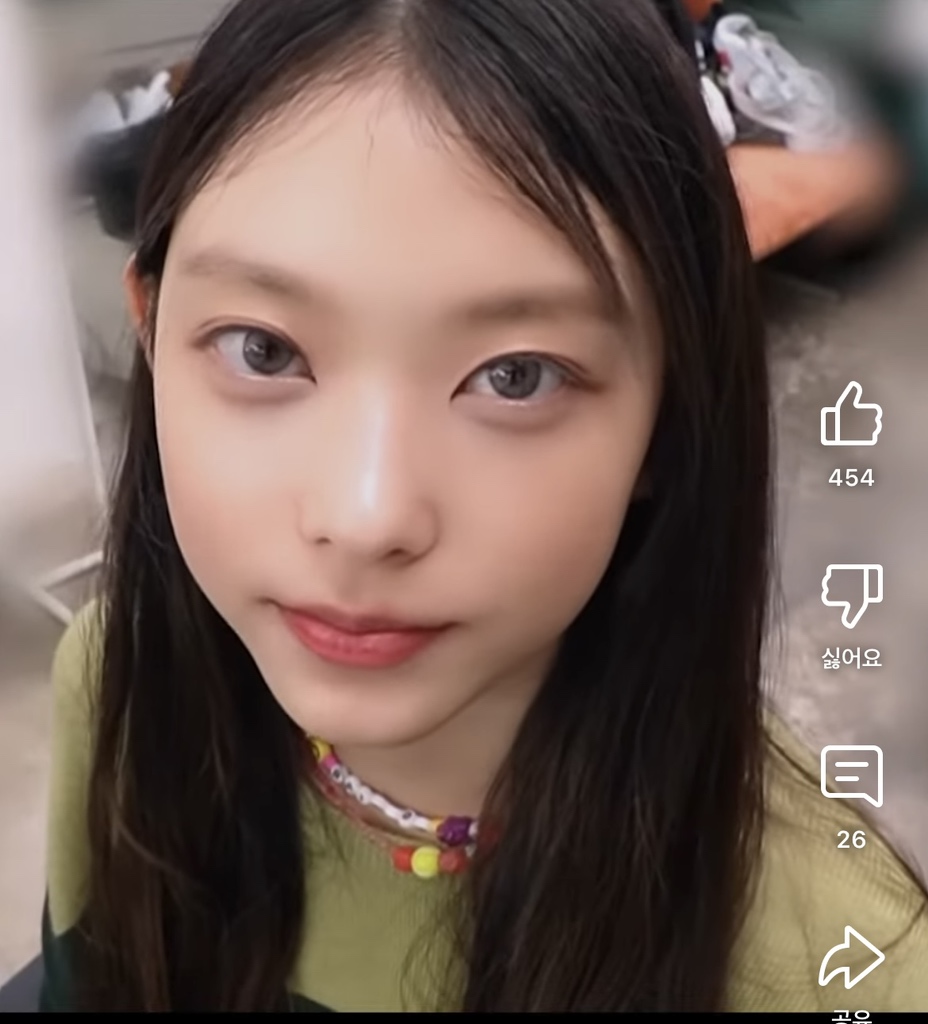Viewport: 928px width, 1024px height.
Task: Like this Shorts video
Action: (x=851, y=414)
